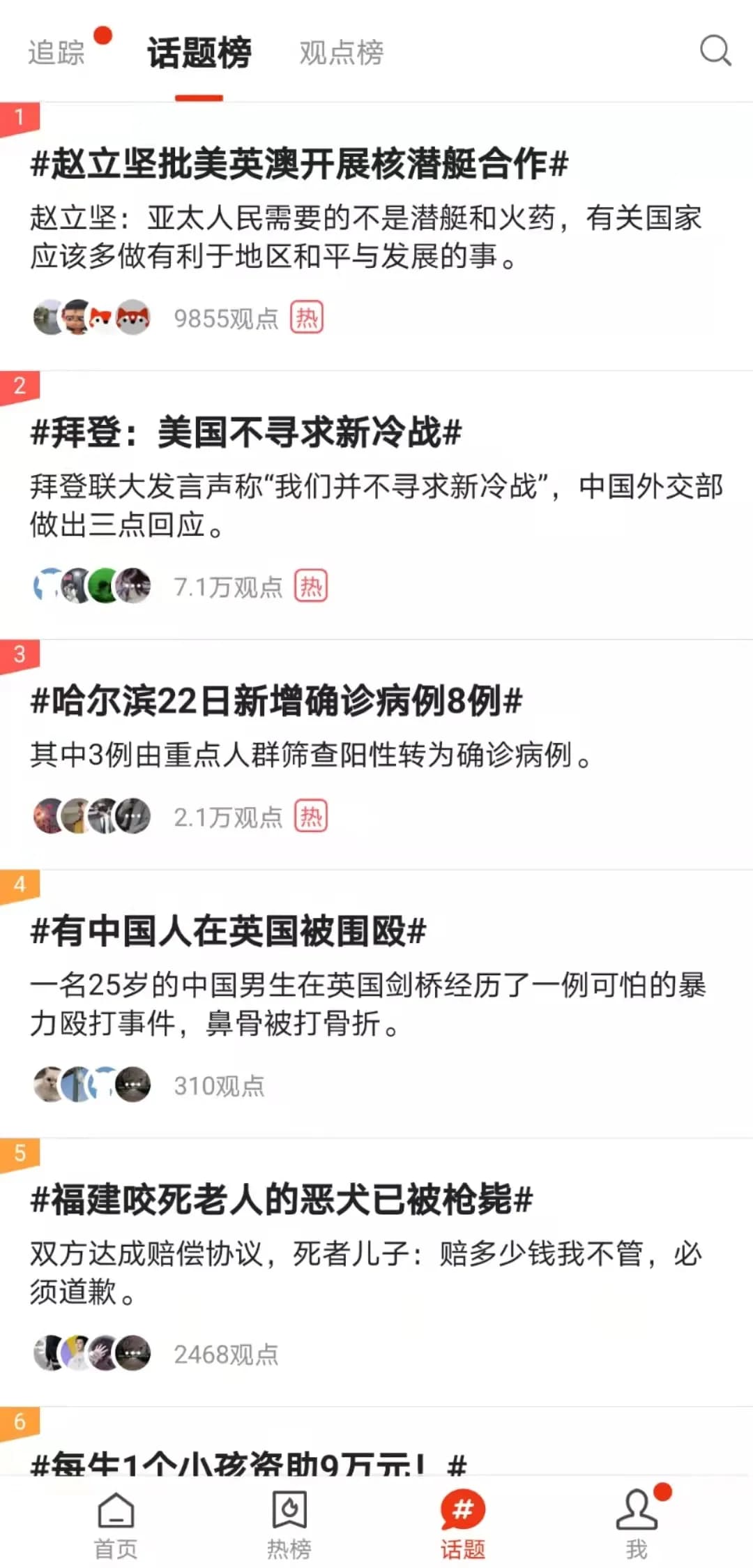Open the 我 profile tab

(x=636, y=1526)
